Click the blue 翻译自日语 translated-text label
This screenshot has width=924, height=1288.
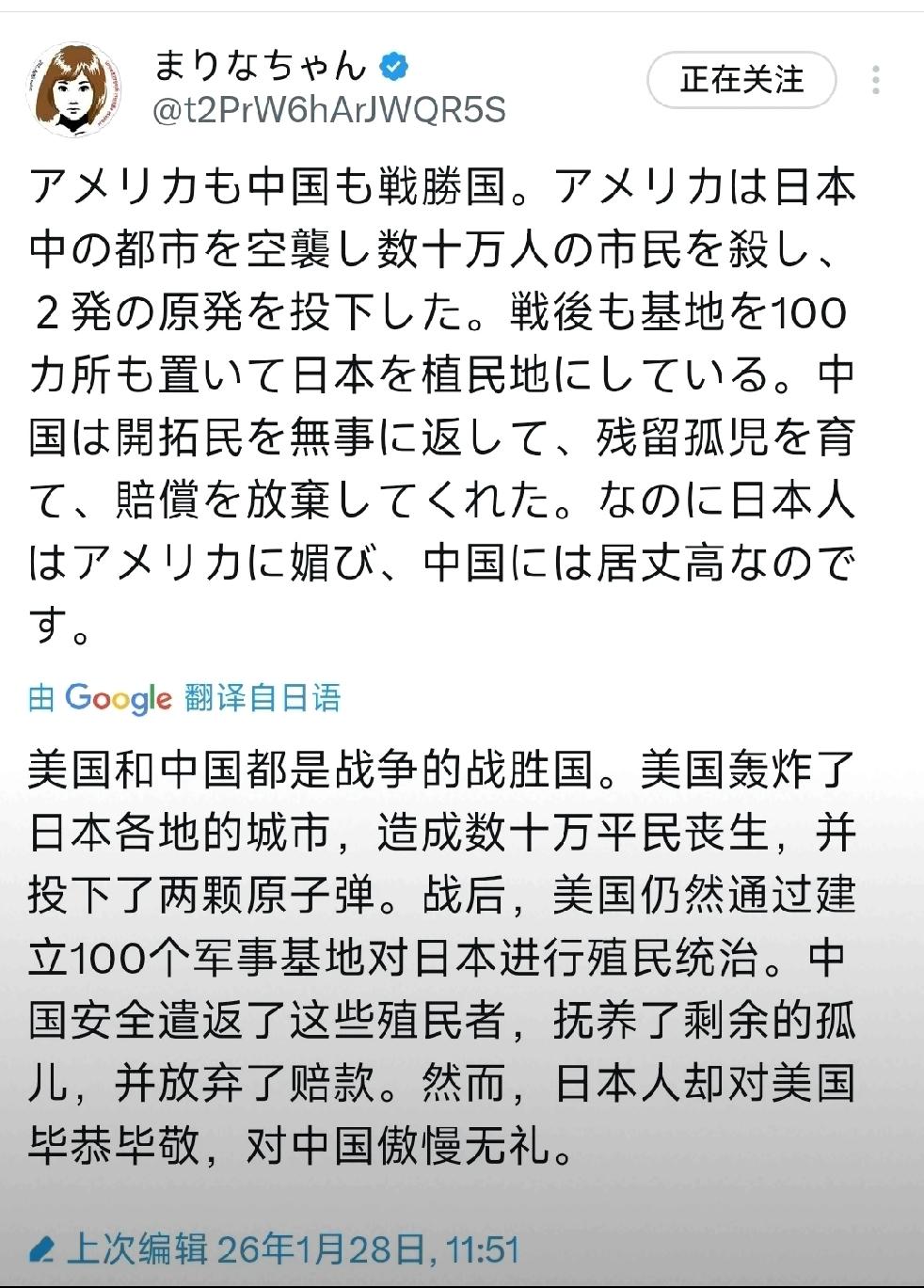coord(262,698)
